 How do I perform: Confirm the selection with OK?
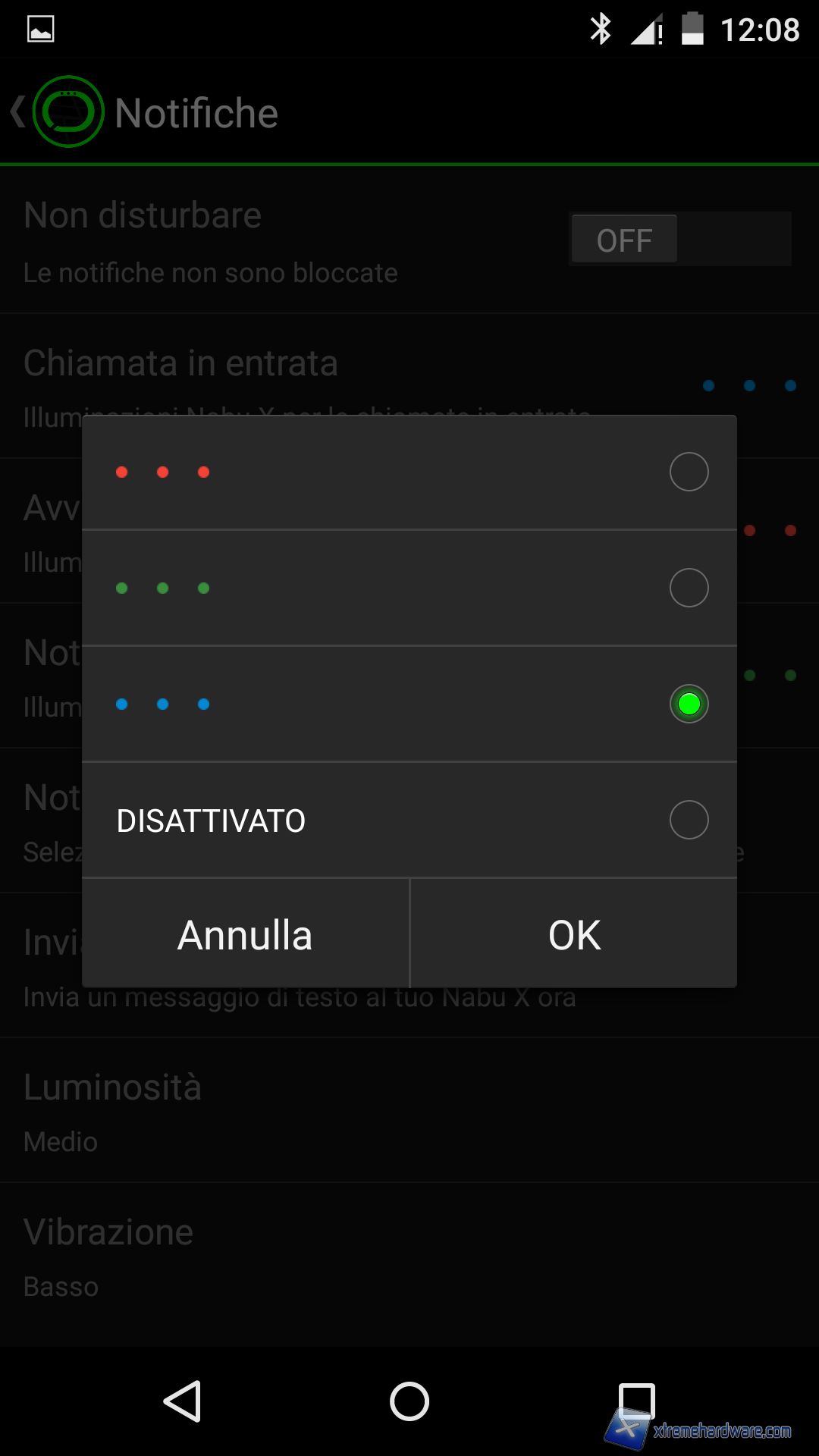574,934
